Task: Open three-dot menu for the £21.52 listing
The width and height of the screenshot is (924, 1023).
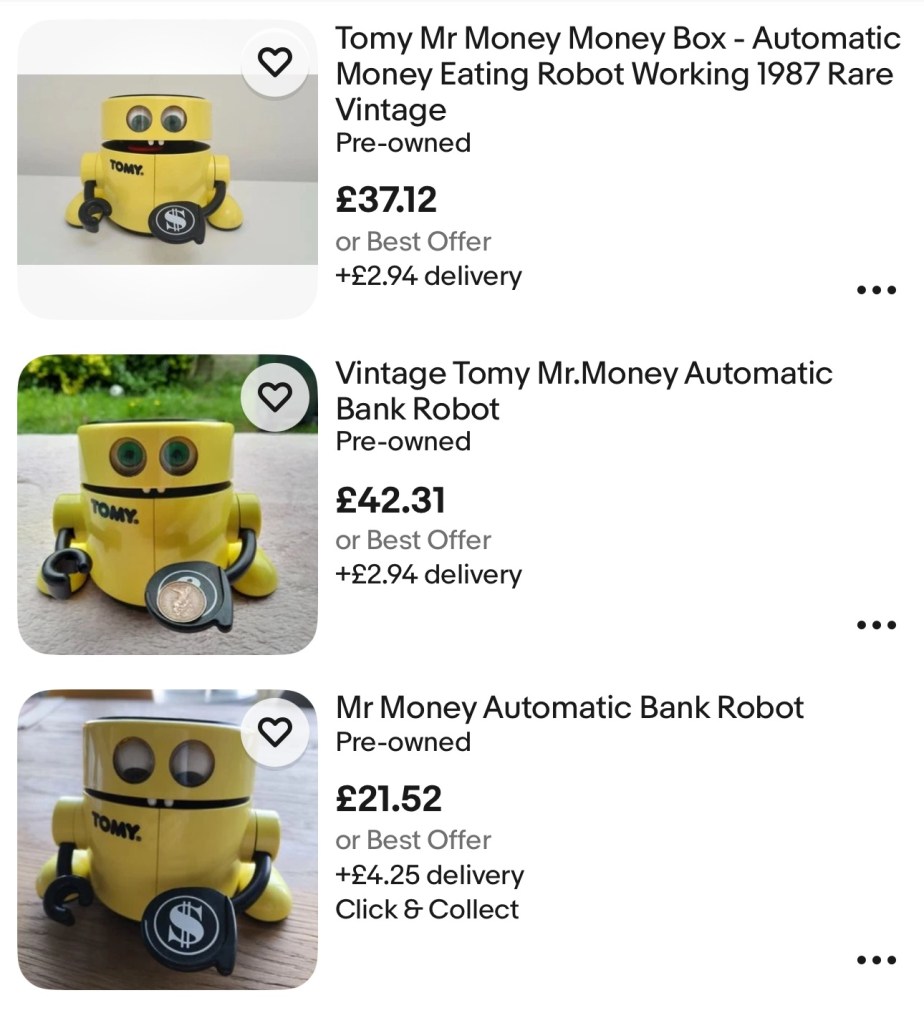Action: point(876,960)
